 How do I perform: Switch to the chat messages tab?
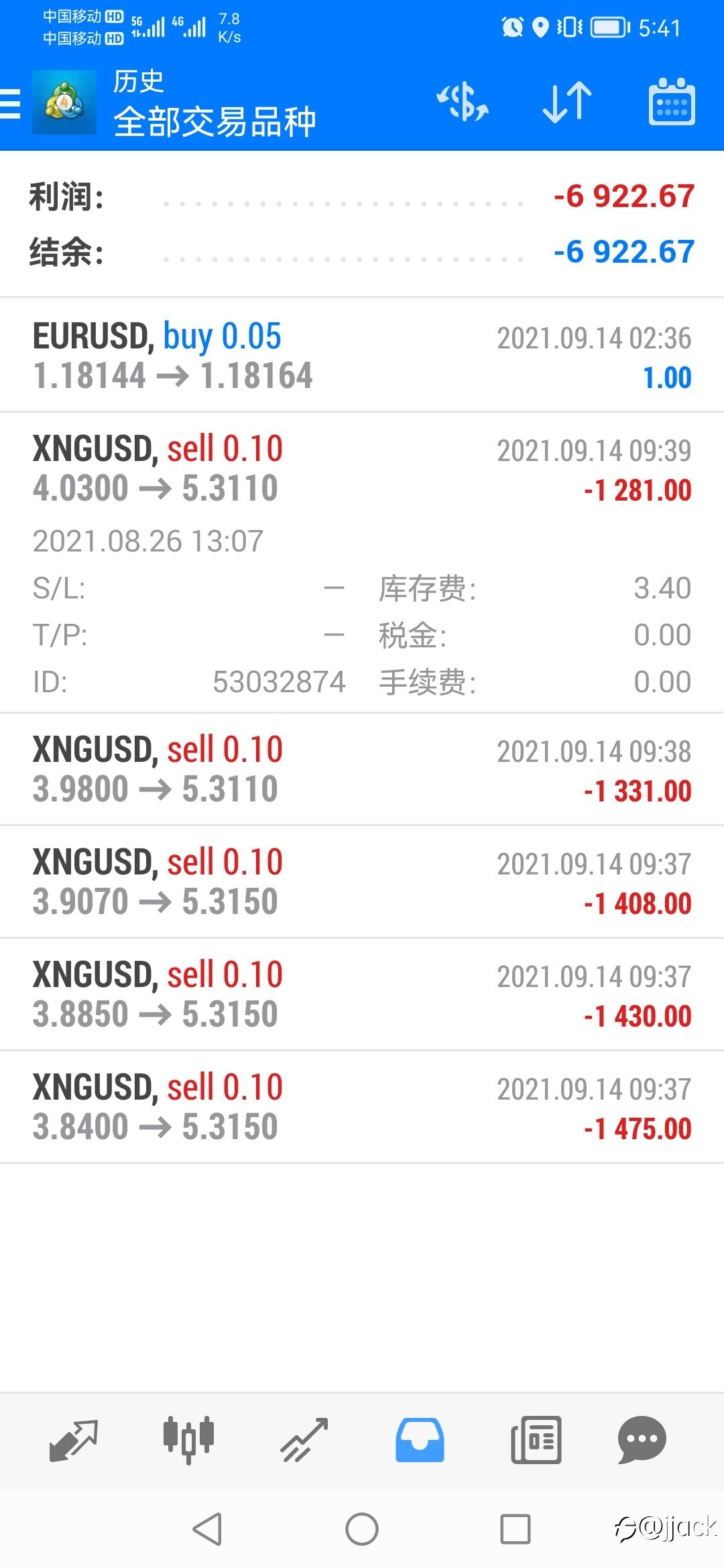click(x=642, y=1439)
